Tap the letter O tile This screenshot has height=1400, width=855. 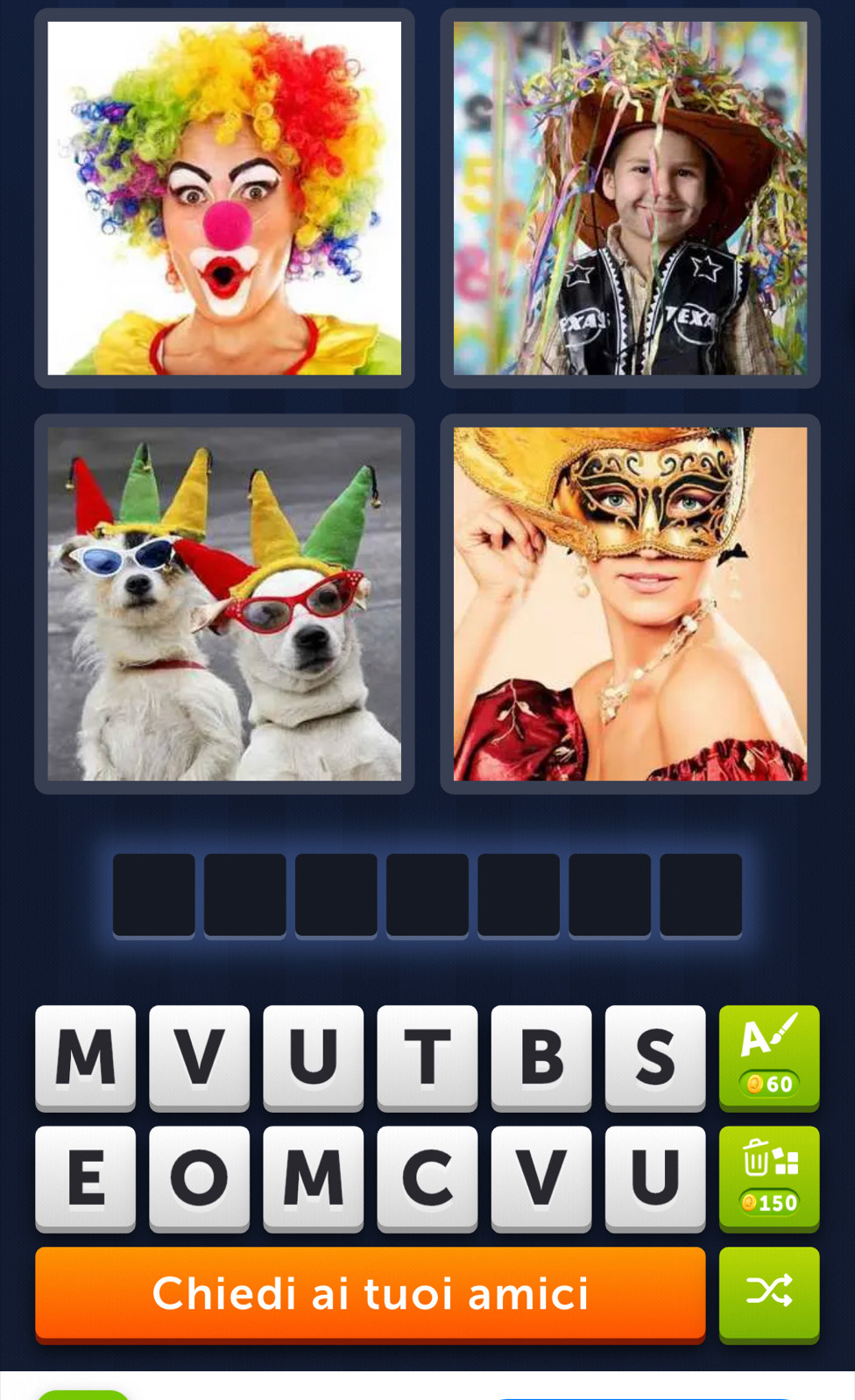pos(200,1177)
